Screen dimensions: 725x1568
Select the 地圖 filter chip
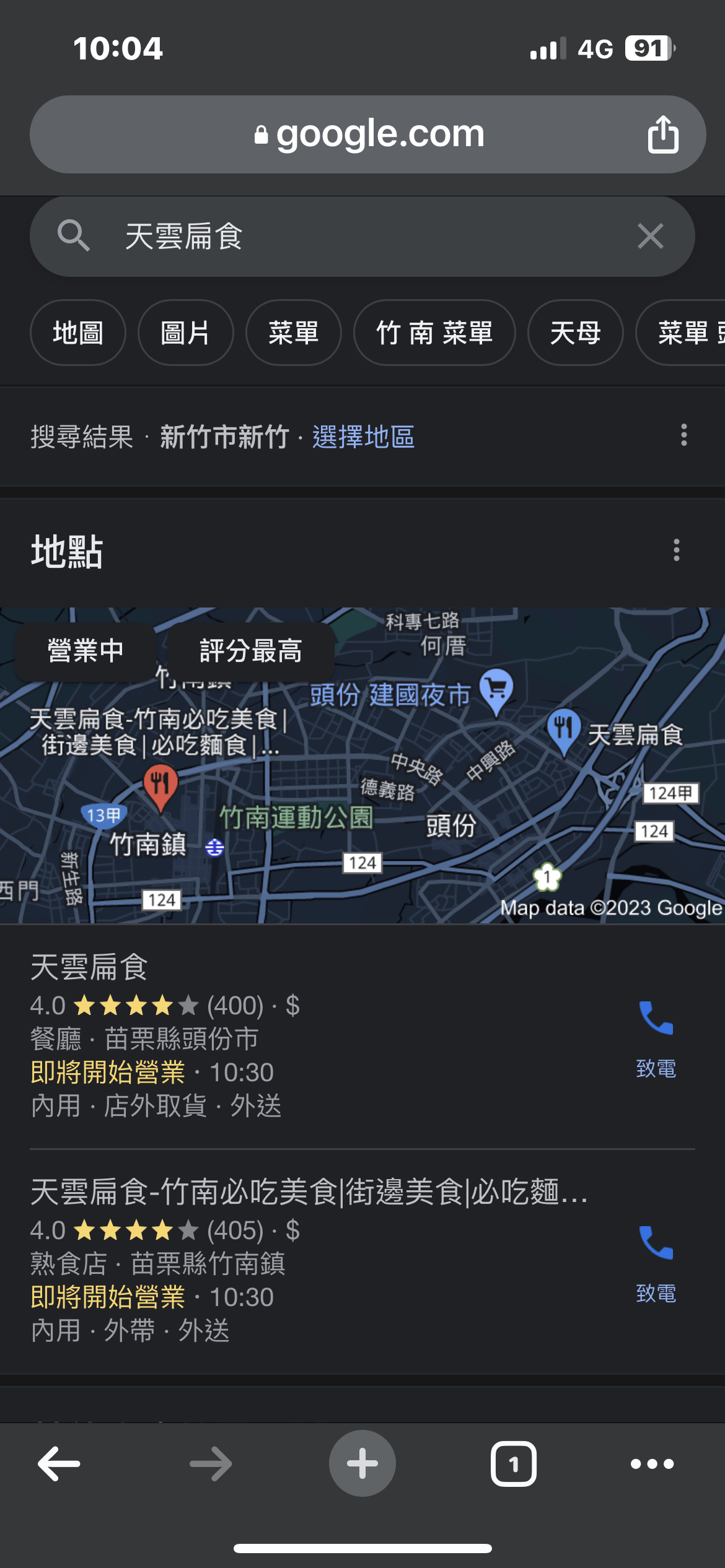coord(78,333)
